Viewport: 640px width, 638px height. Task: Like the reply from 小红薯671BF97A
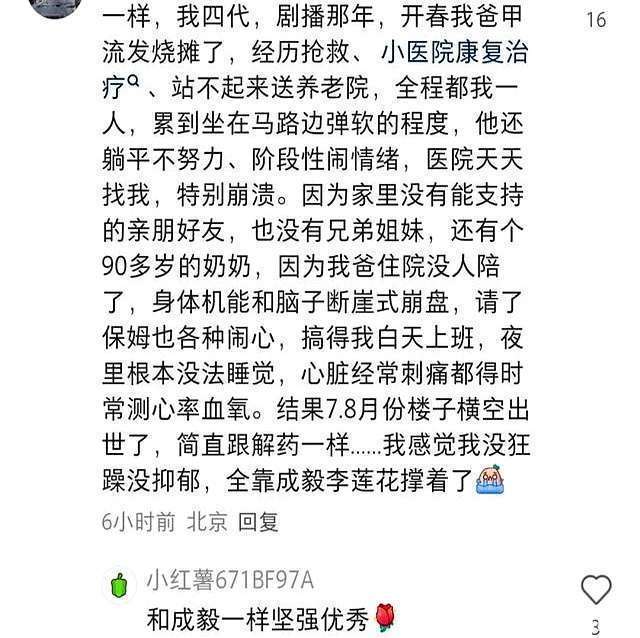(x=596, y=589)
